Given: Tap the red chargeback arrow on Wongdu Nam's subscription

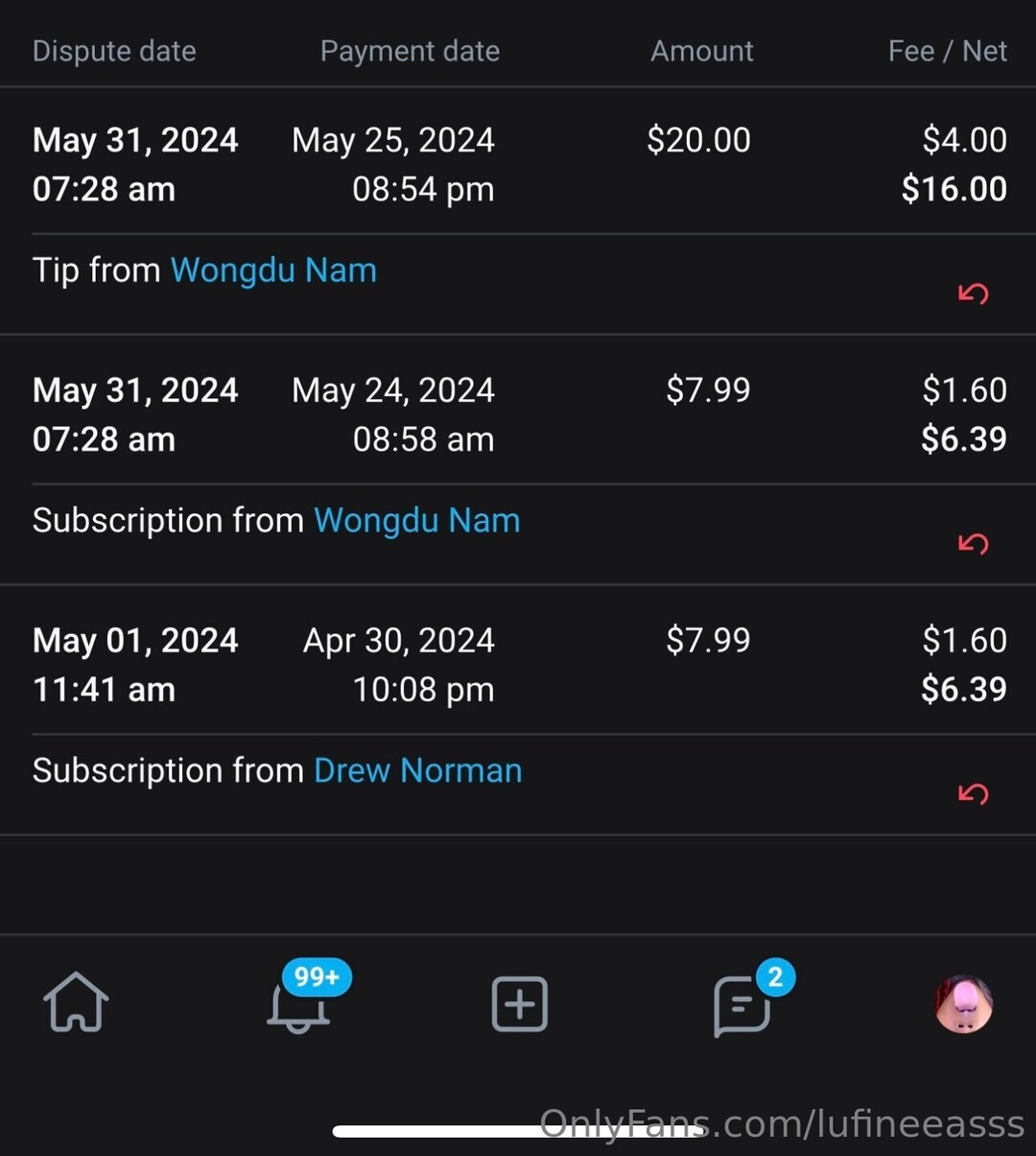Looking at the screenshot, I should point(973,544).
